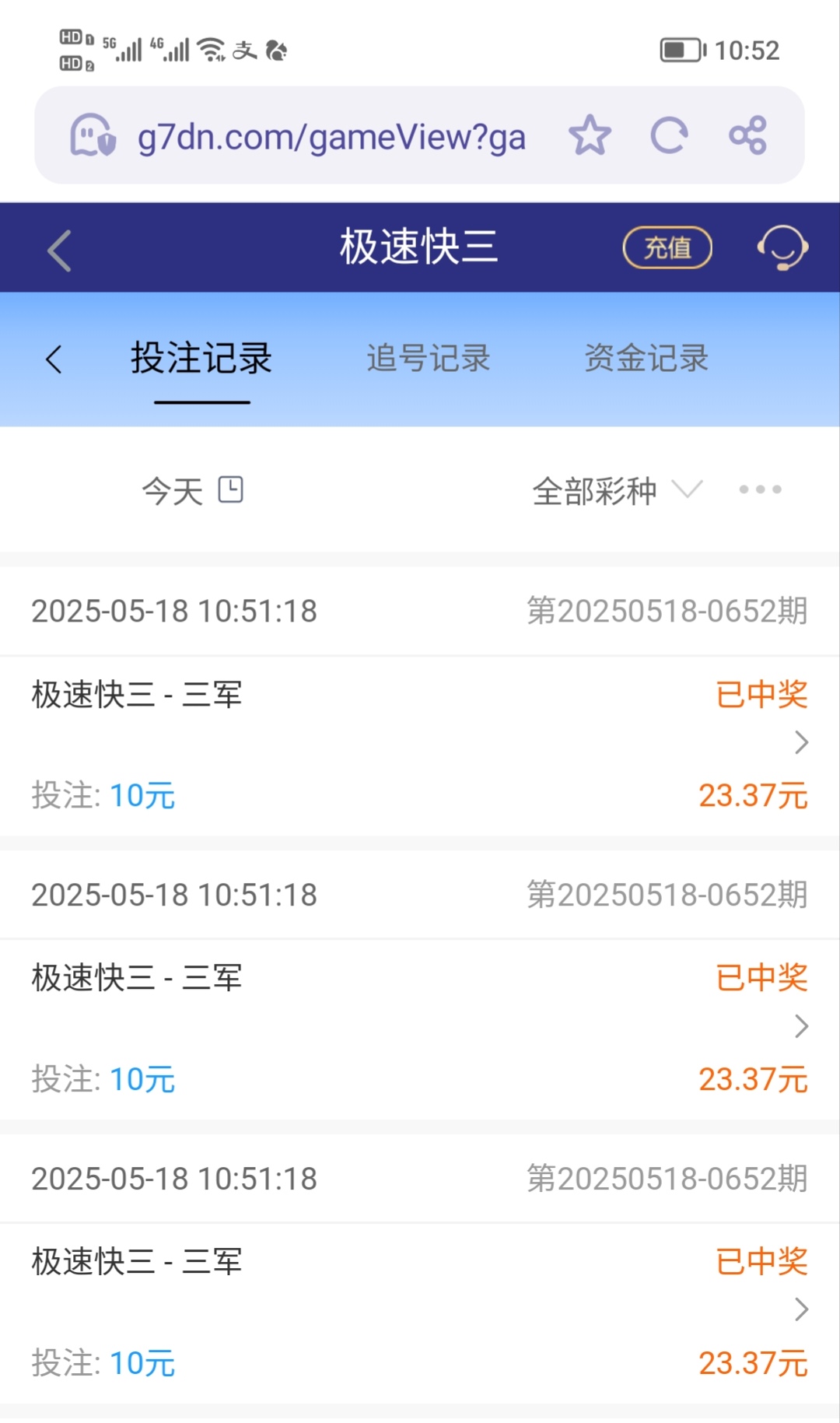Select the 投注记录 tab
This screenshot has height=1423, width=840.
pos(201,359)
